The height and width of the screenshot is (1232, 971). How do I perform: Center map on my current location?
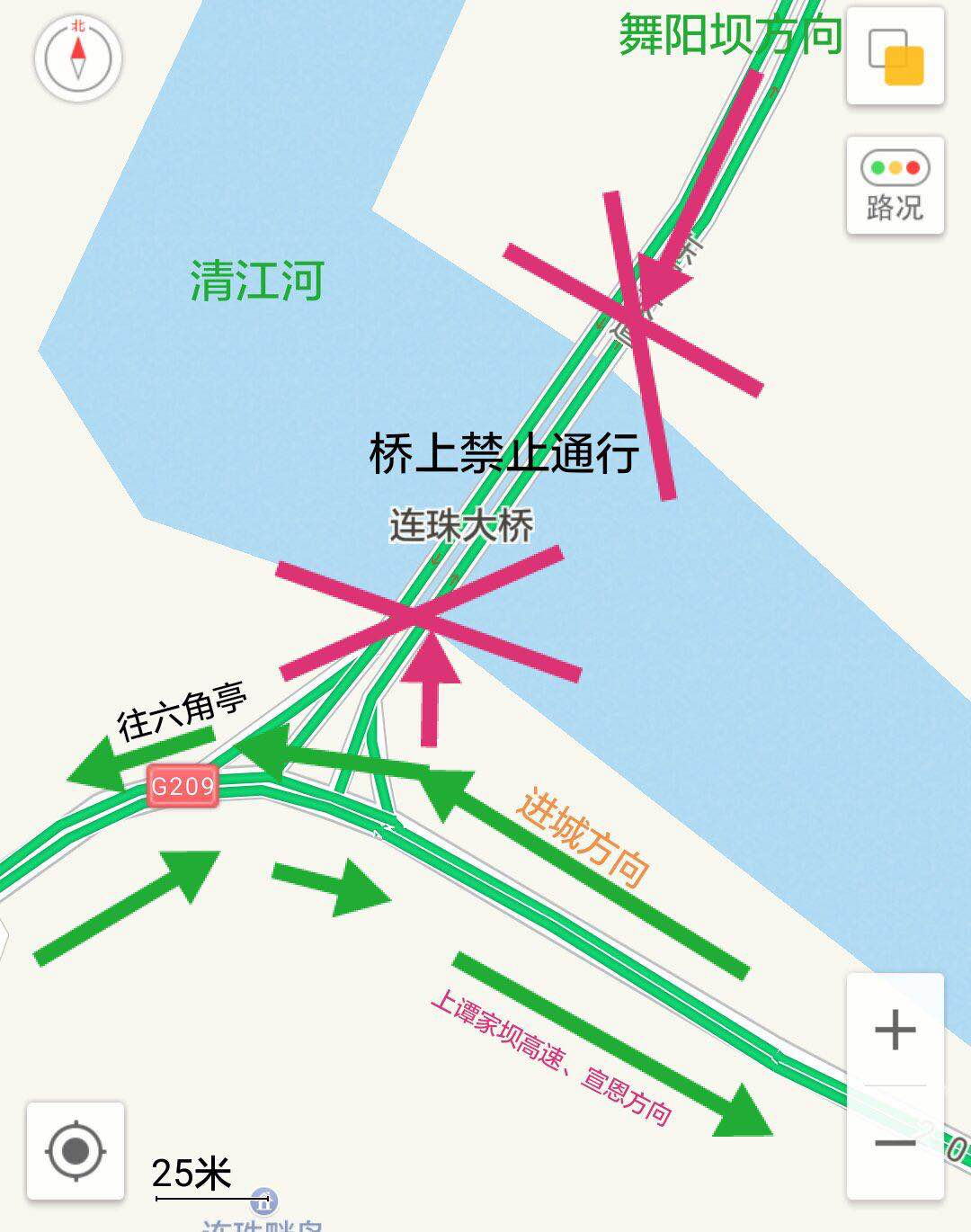coord(76,1151)
